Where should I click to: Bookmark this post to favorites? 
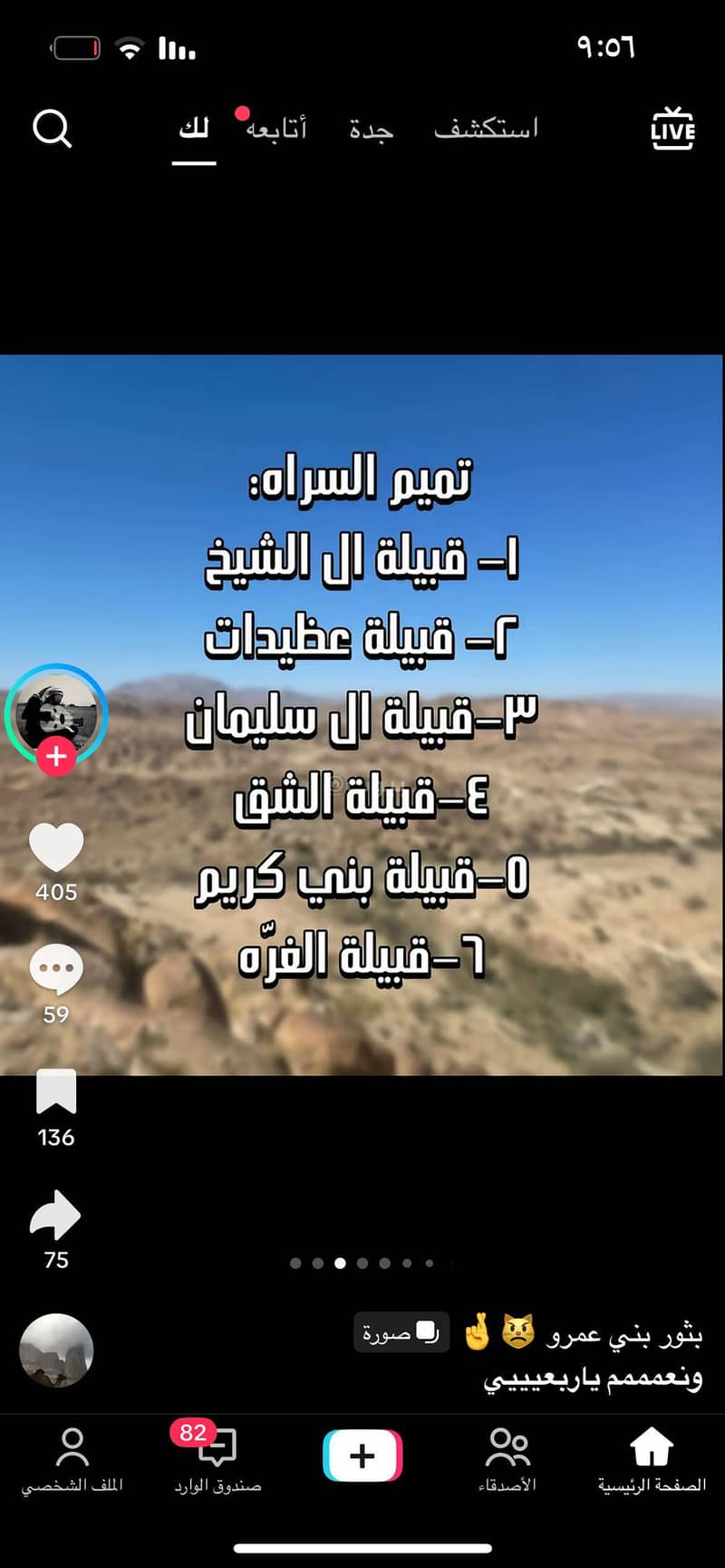[56, 1091]
